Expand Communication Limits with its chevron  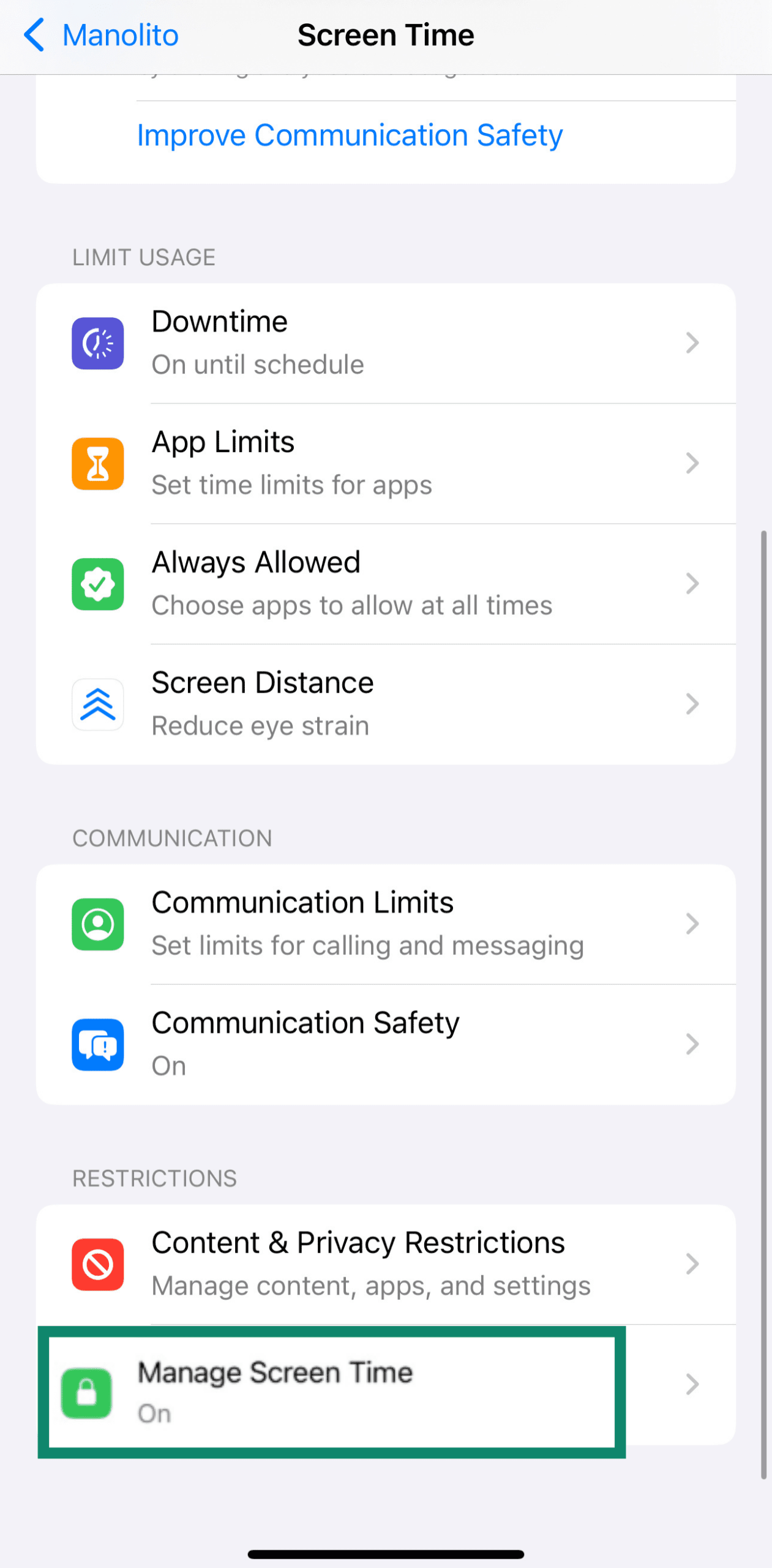[692, 923]
